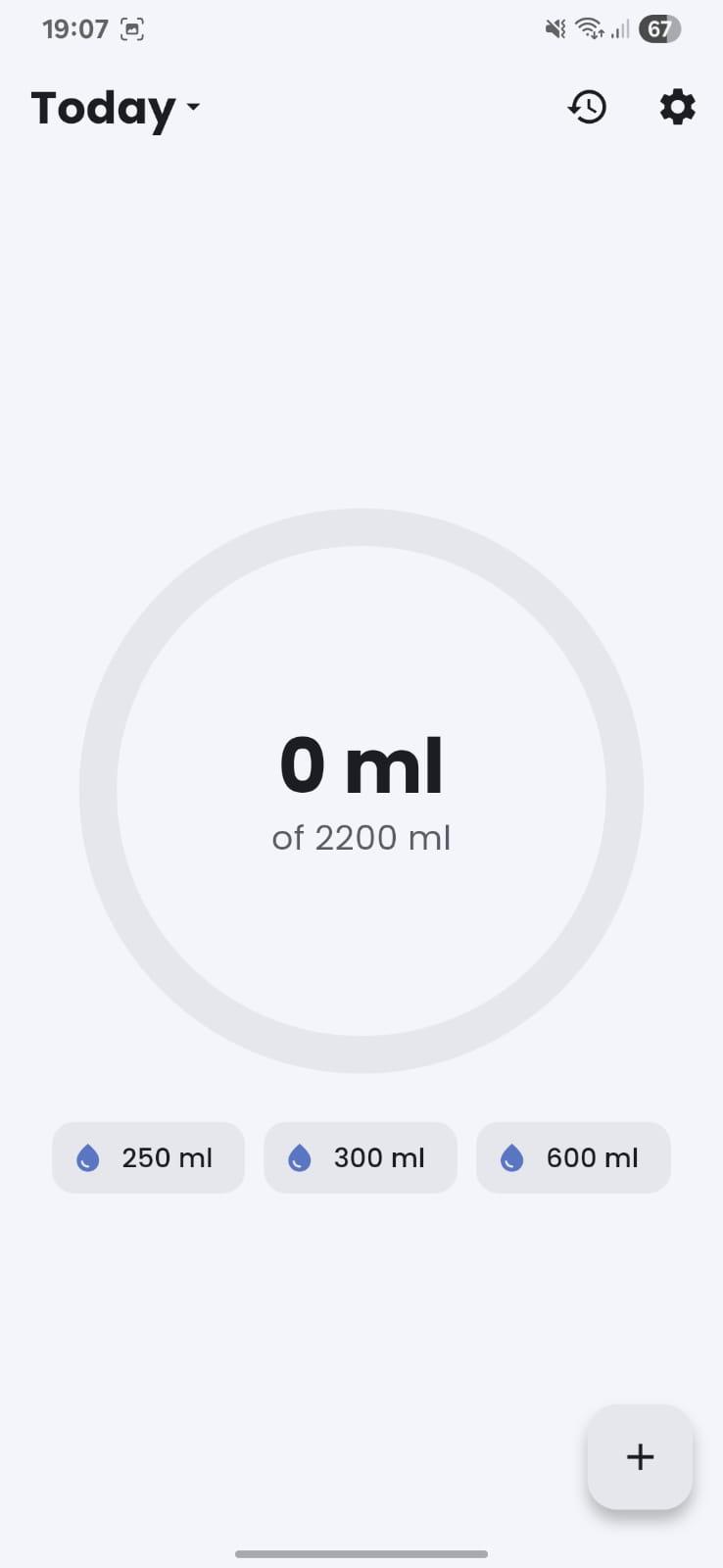Tap the plus button to add intake
This screenshot has width=723, height=1568.
640,1456
